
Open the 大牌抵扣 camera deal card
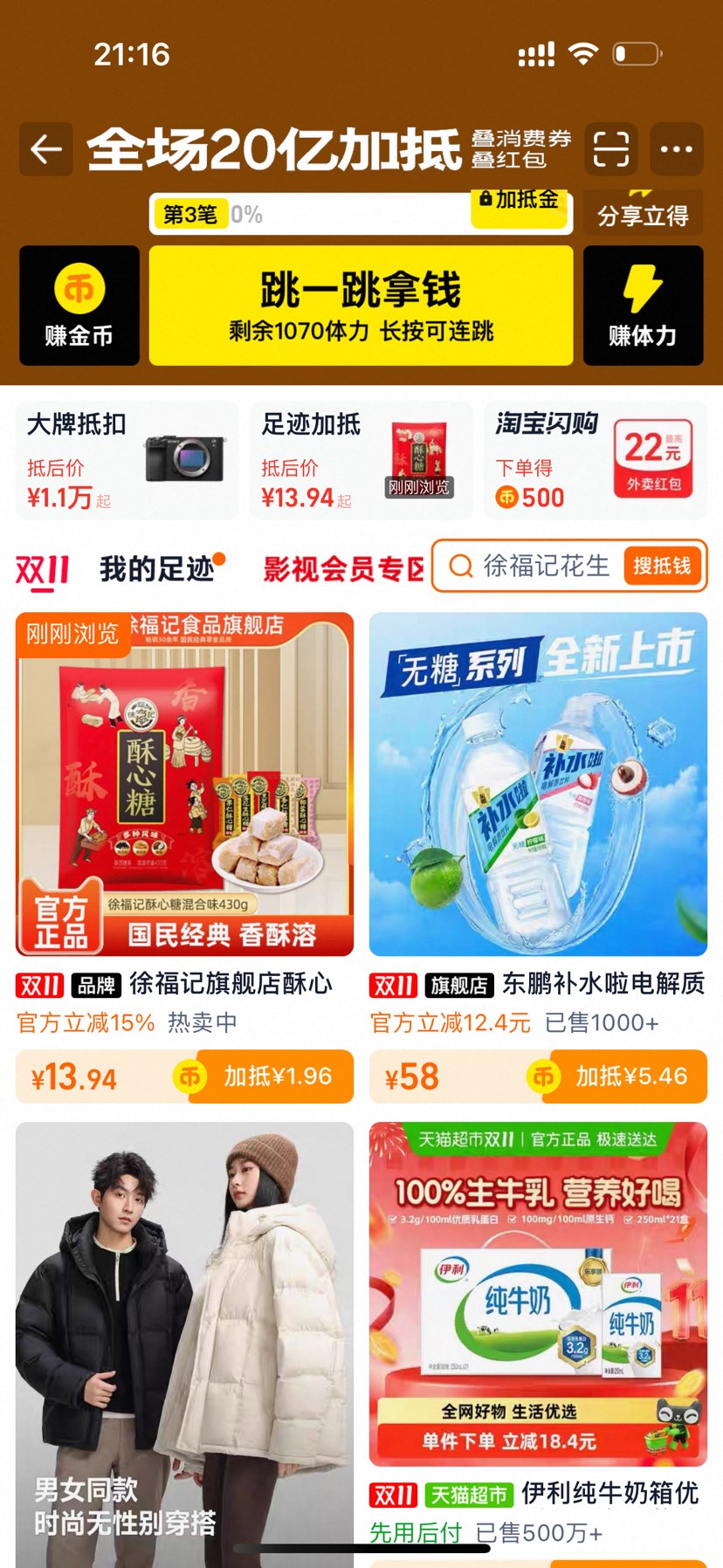pyautogui.click(x=126, y=458)
